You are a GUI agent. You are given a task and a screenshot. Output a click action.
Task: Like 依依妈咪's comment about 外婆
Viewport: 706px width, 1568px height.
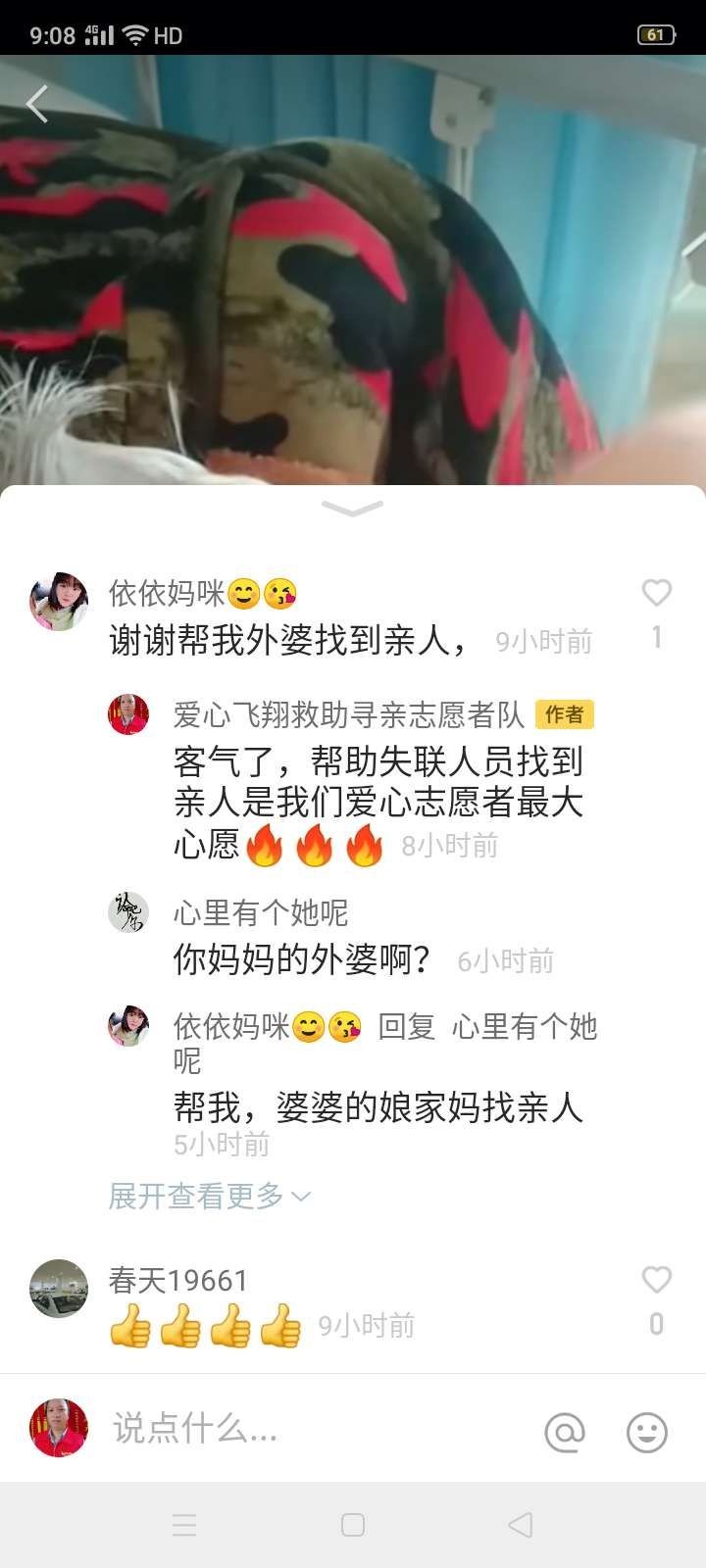656,593
